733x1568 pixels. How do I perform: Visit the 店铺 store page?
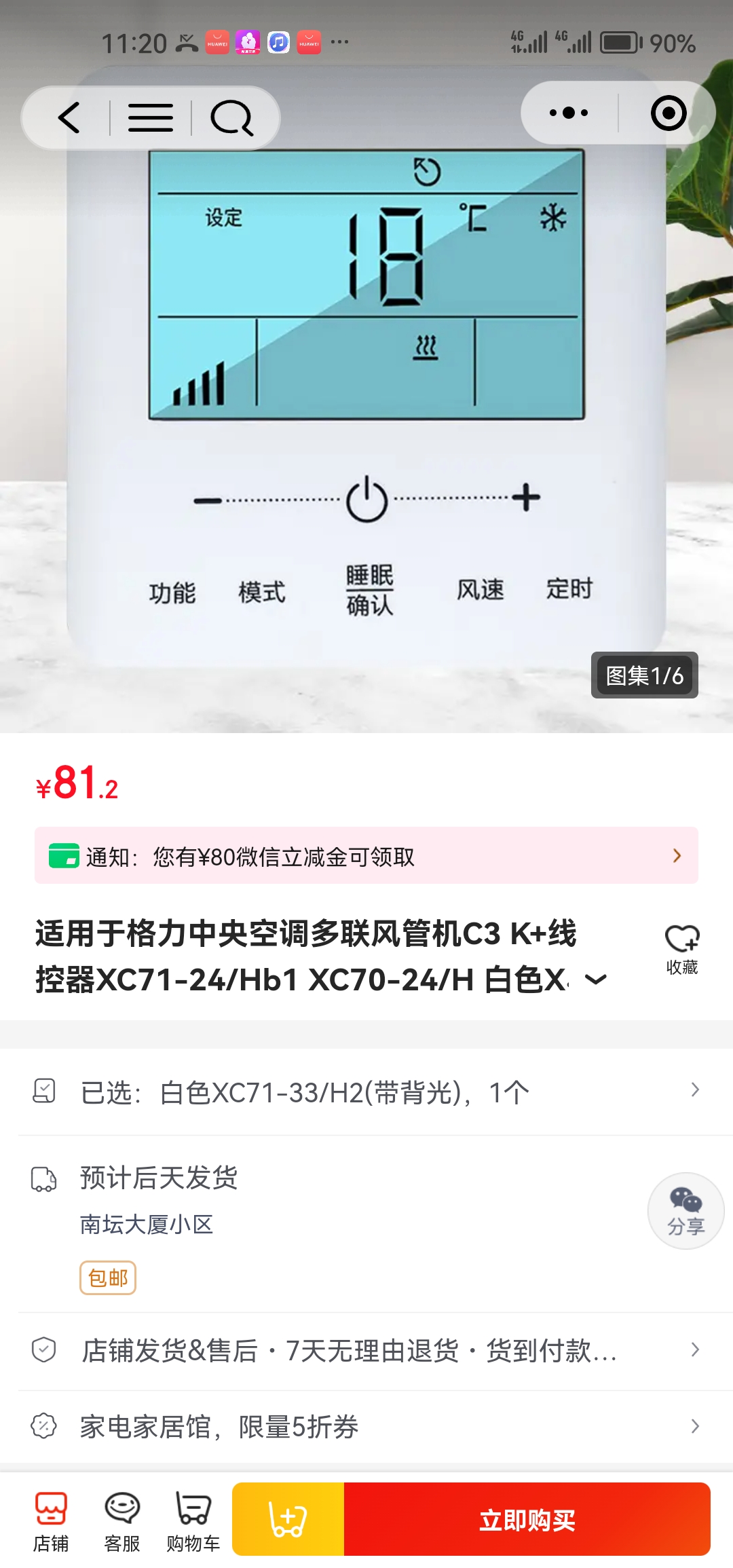click(51, 1520)
